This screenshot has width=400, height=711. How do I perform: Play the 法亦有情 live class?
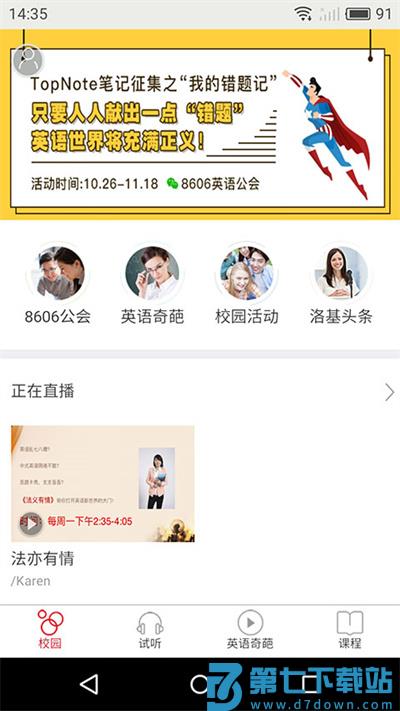click(x=103, y=483)
